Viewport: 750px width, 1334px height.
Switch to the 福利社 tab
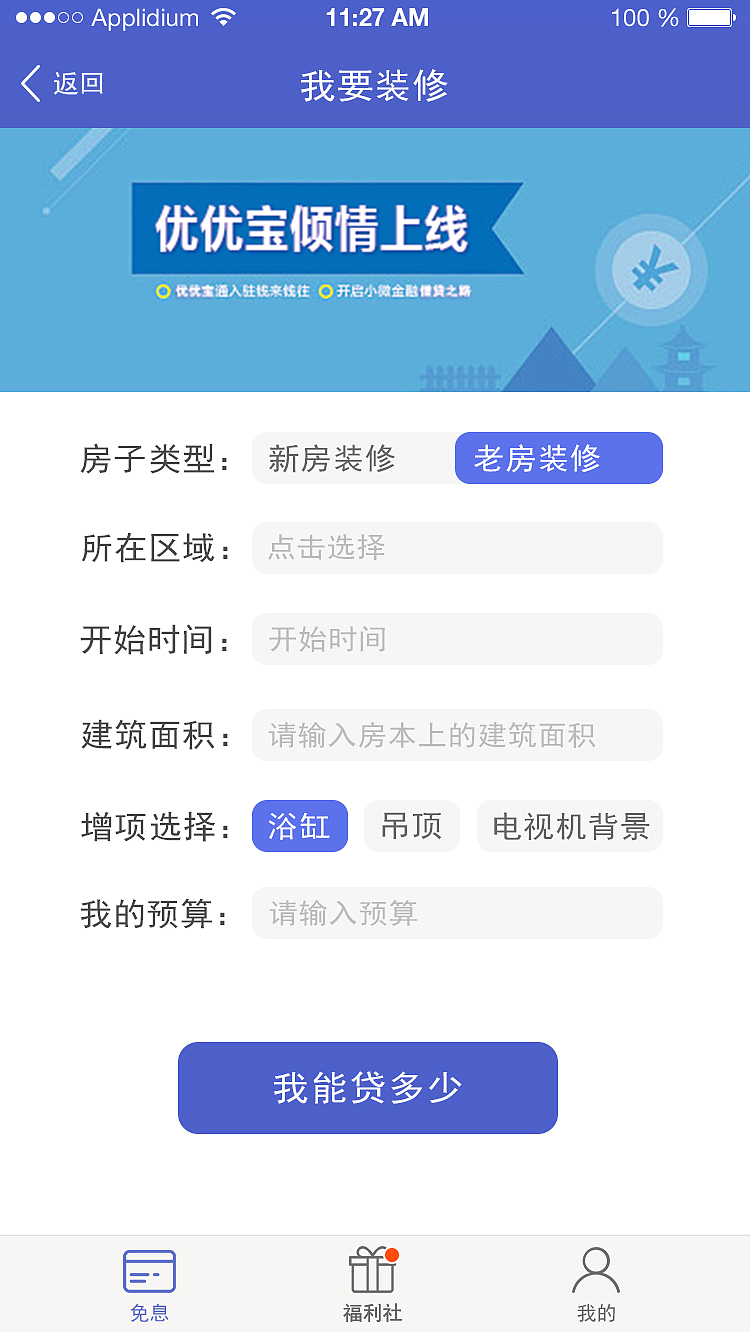pyautogui.click(x=370, y=1285)
